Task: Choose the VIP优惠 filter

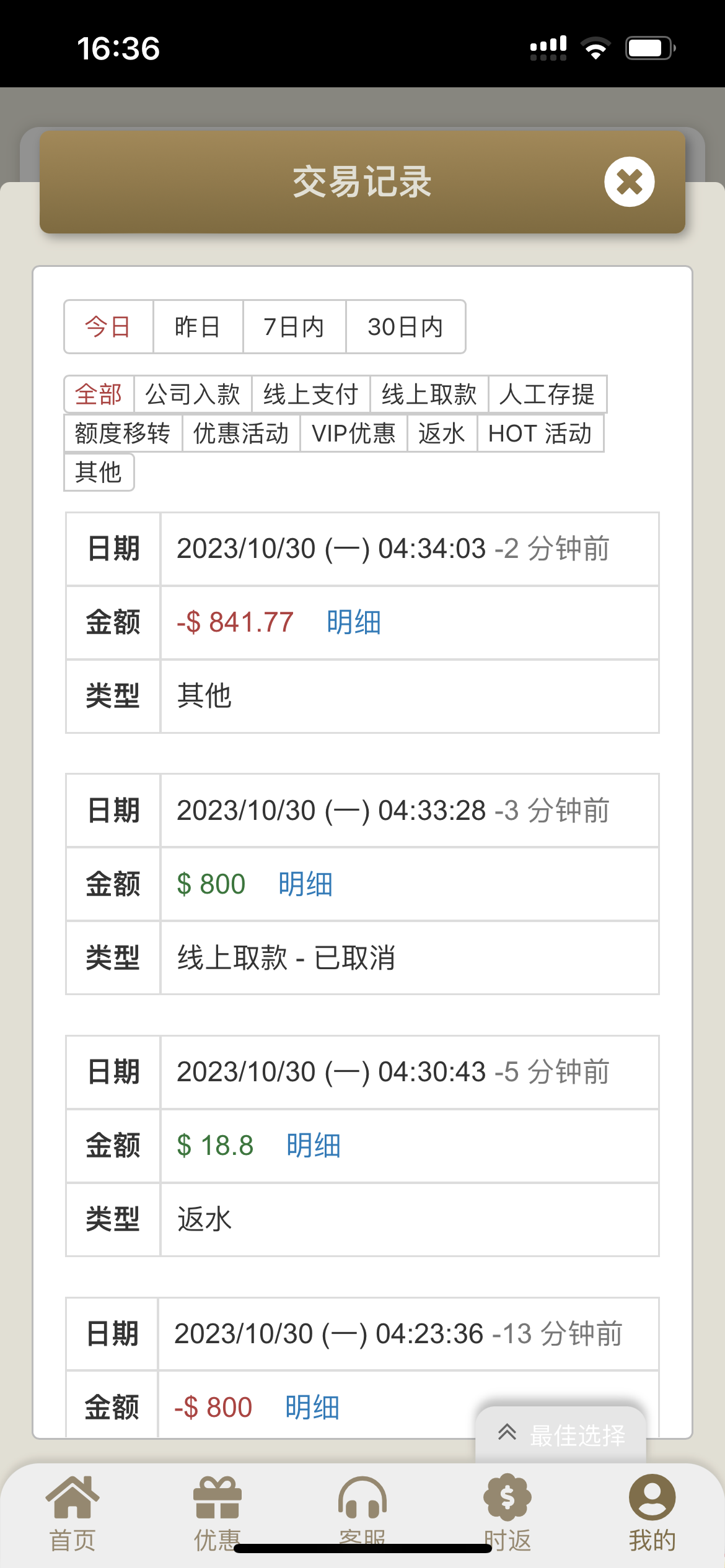Action: [353, 433]
